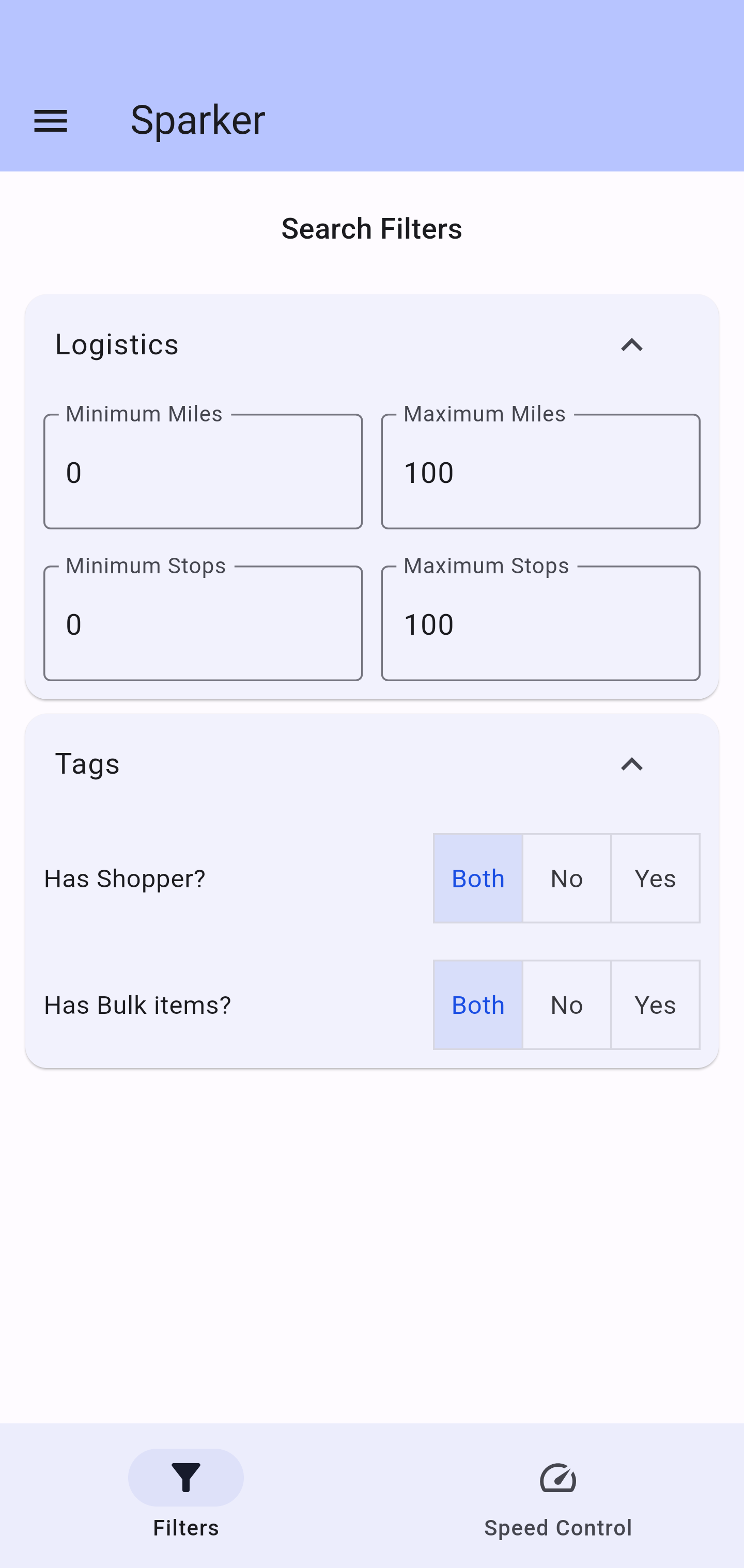Select No for Has Bulk items
Image resolution: width=744 pixels, height=1568 pixels.
[567, 1005]
